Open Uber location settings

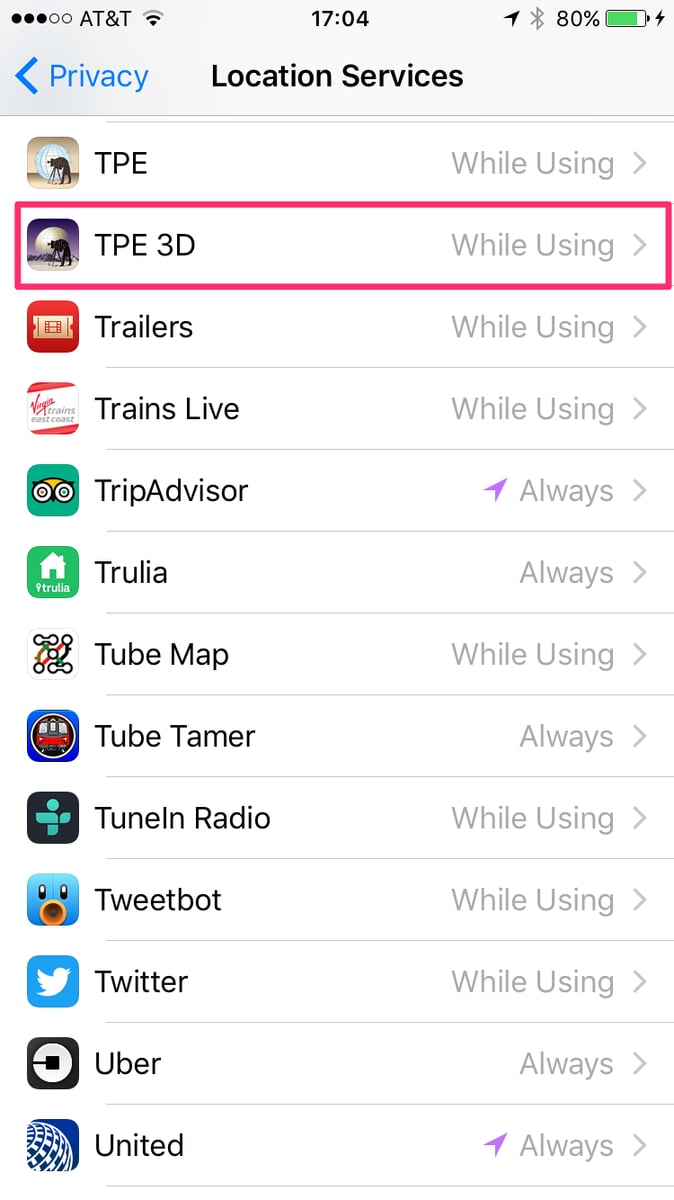click(337, 1064)
